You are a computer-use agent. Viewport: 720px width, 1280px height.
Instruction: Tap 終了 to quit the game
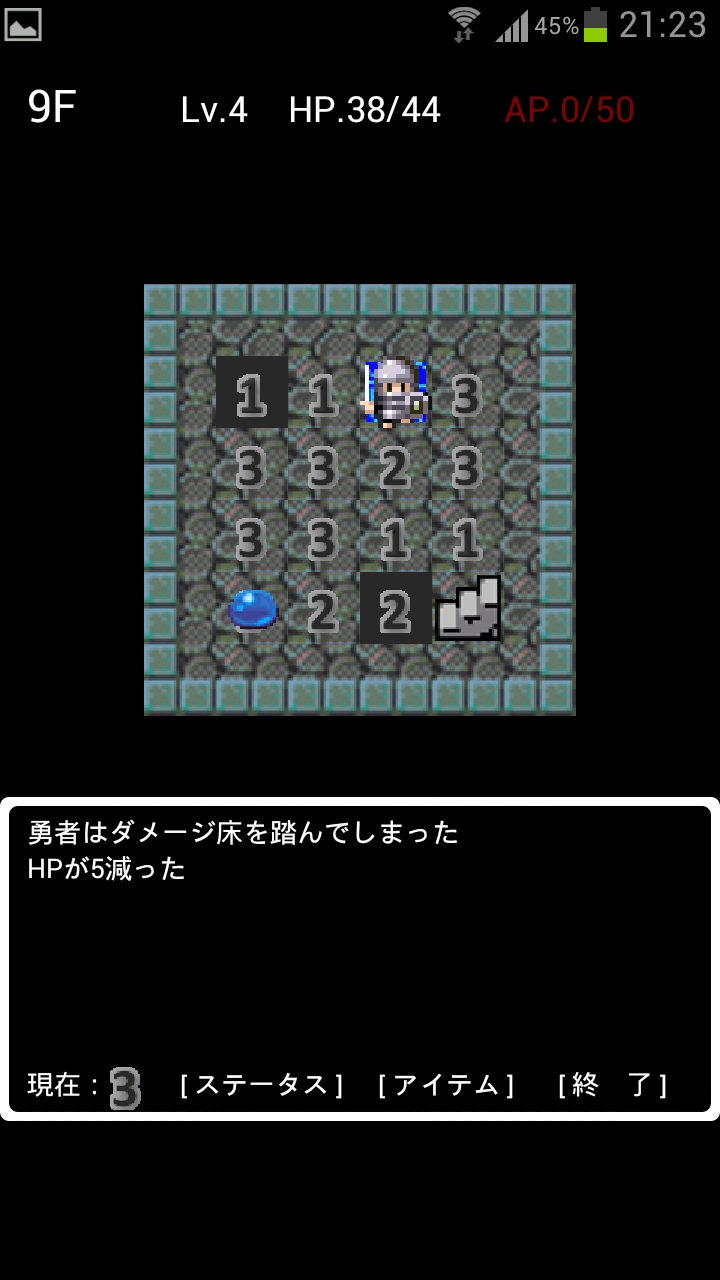(612, 1085)
